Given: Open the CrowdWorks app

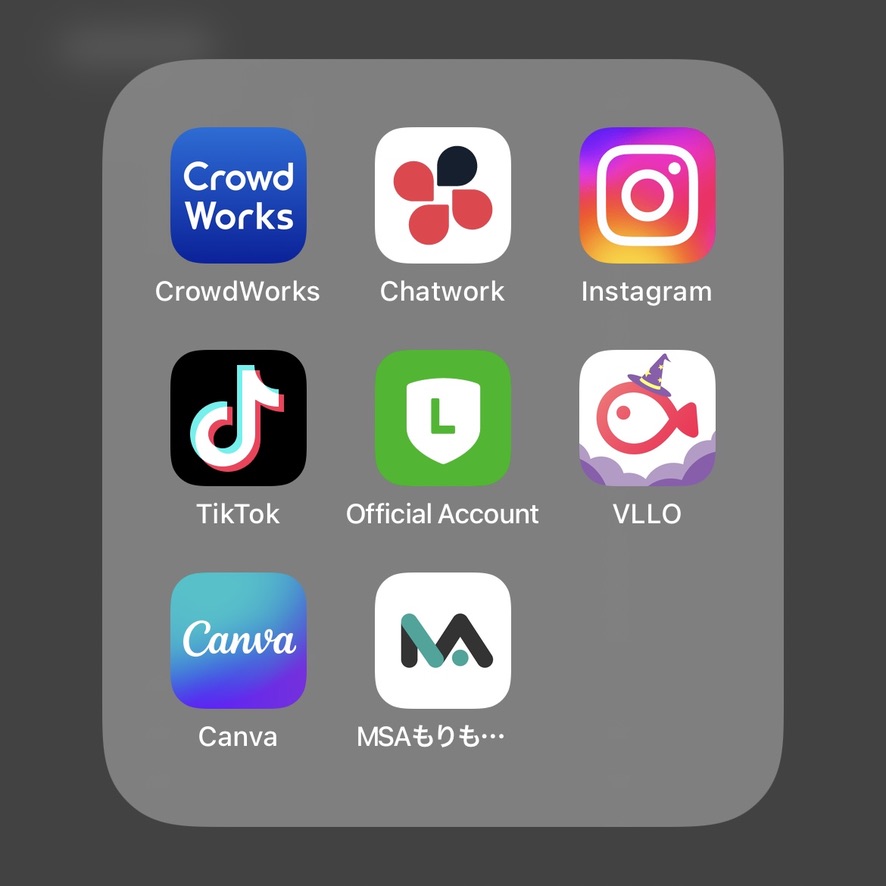Looking at the screenshot, I should (x=238, y=195).
